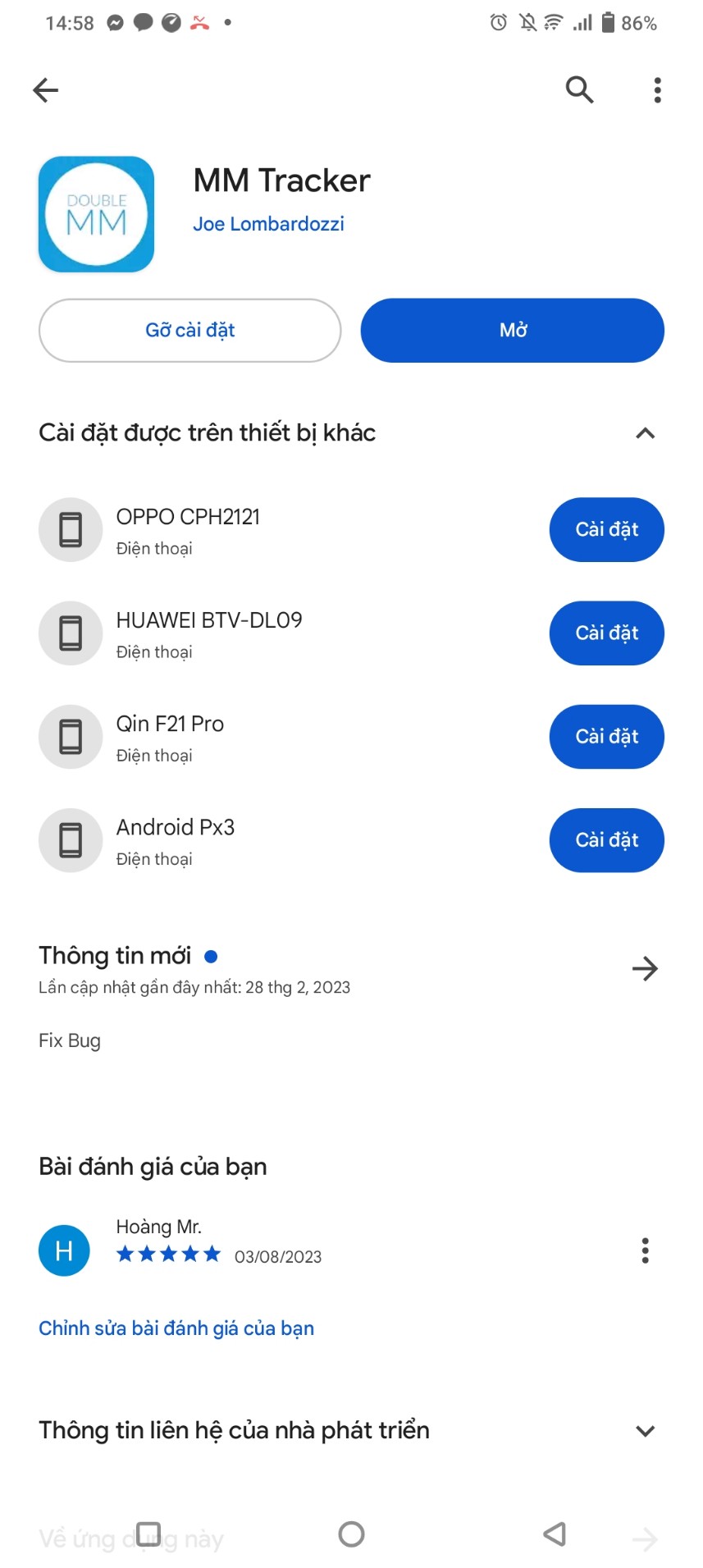Install on HUAWEI BTV-DL09
The width and height of the screenshot is (703, 1568).
coord(606,633)
